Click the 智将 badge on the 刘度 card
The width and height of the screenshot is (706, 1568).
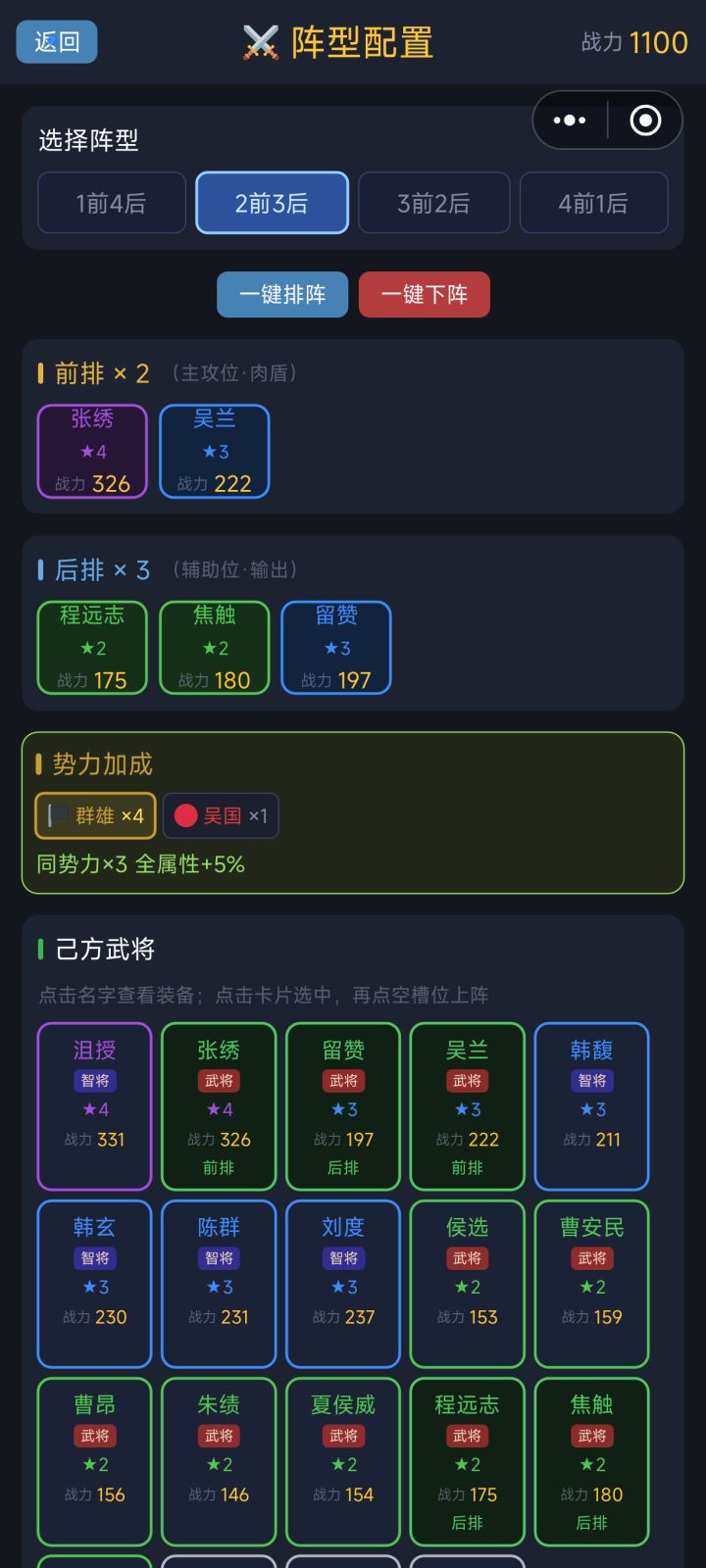click(342, 1258)
